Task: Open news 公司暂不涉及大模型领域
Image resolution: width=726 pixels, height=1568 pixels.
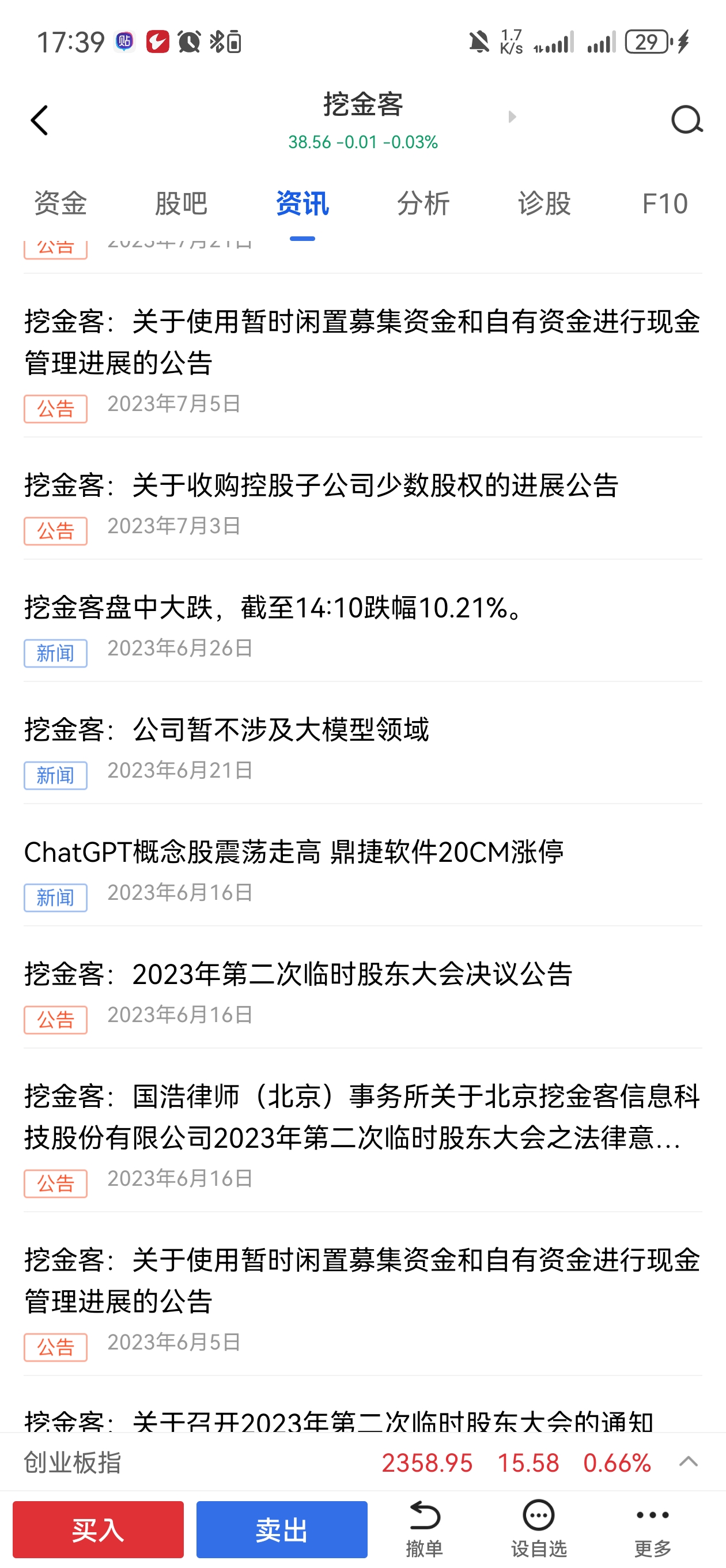Action: click(226, 729)
